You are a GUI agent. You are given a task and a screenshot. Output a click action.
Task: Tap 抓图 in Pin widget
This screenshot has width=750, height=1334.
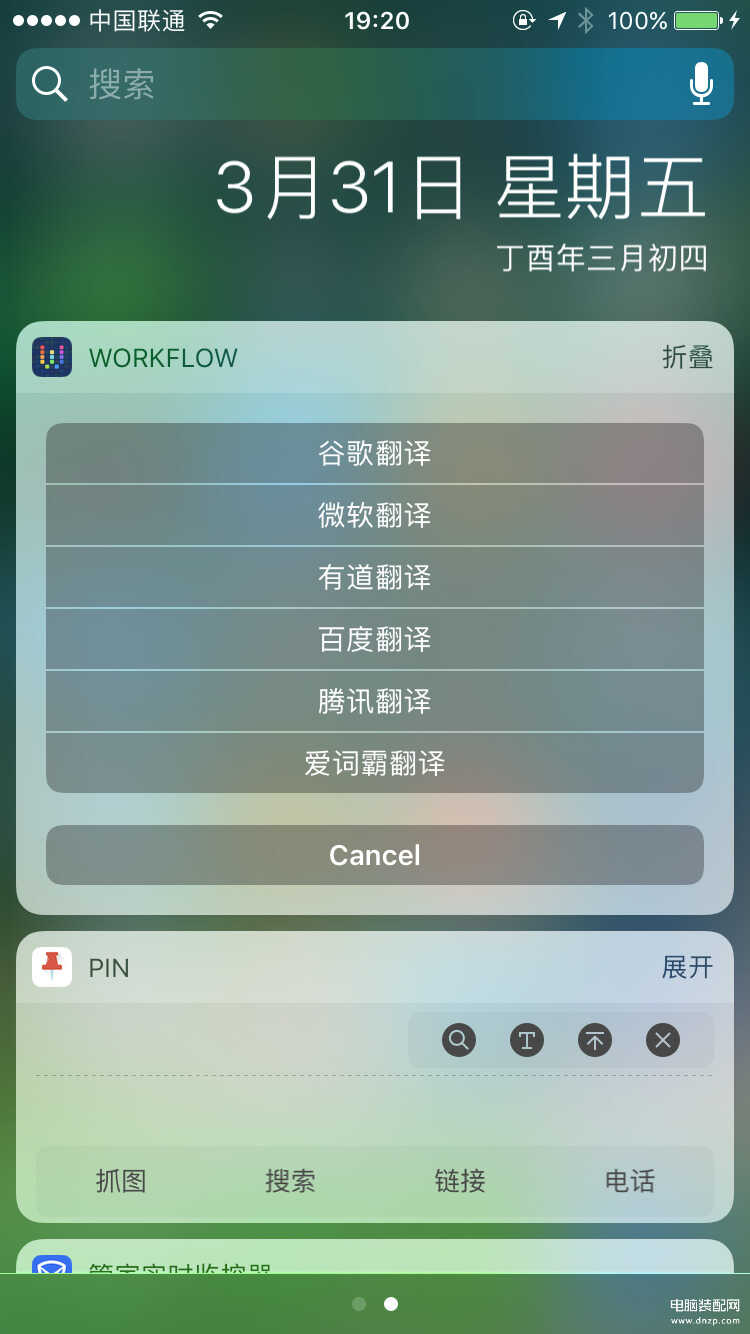[121, 1181]
